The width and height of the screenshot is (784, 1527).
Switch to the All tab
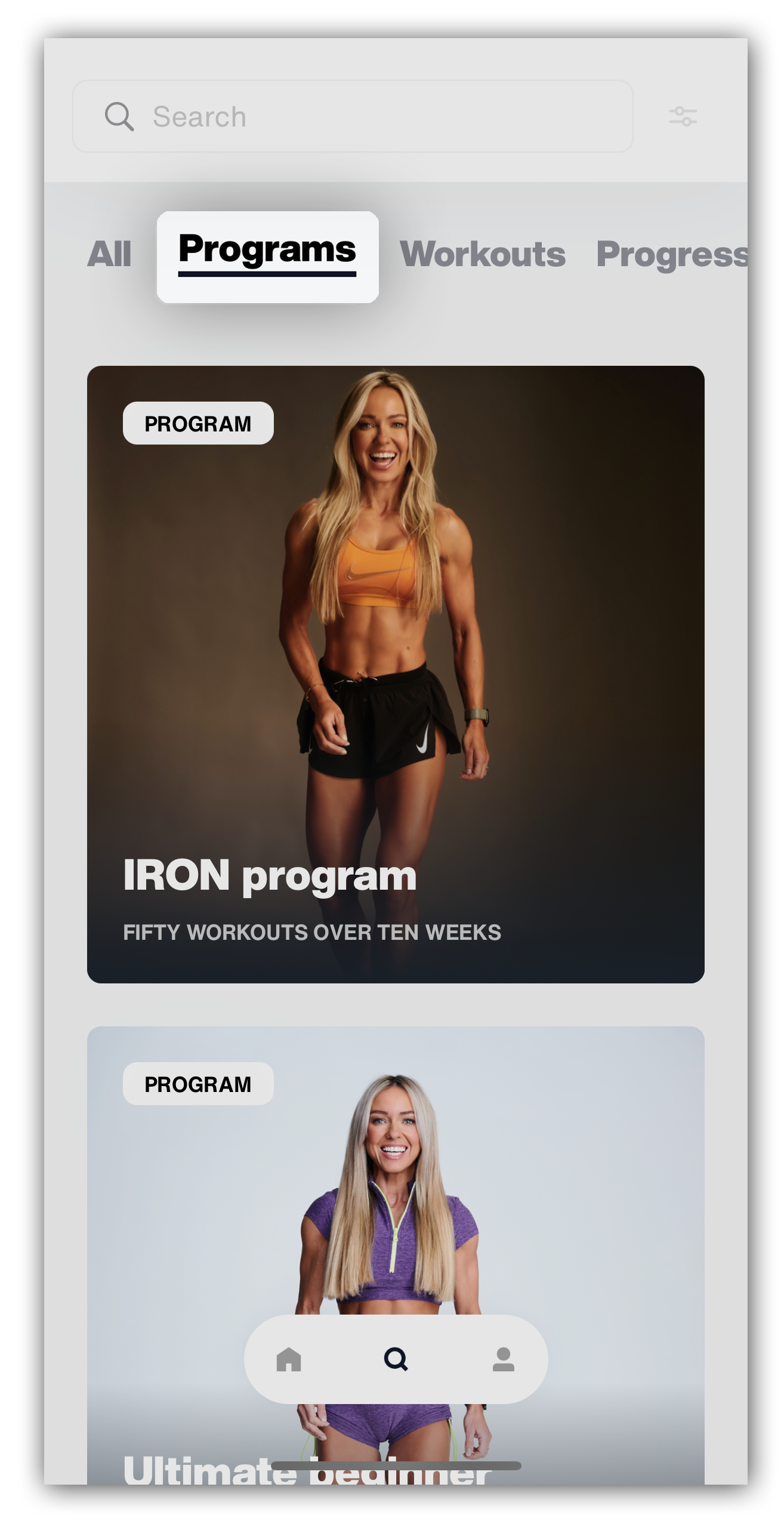(109, 254)
